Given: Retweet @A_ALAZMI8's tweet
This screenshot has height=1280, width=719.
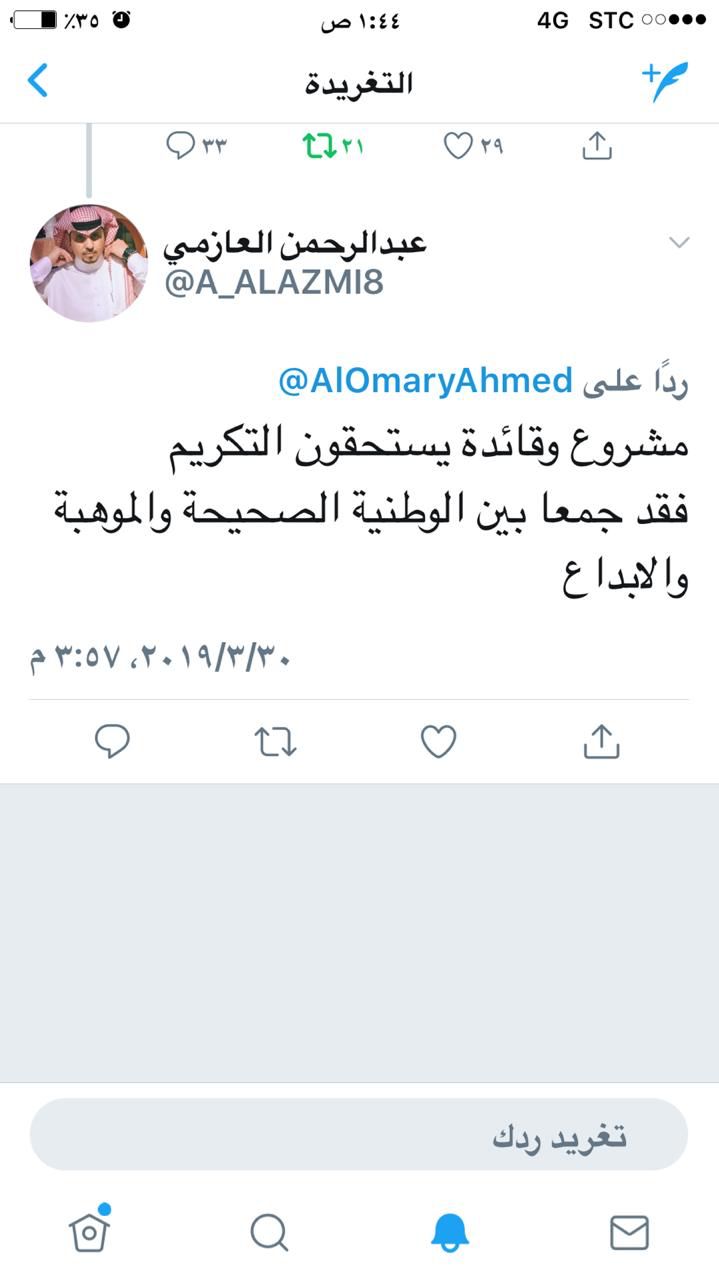Looking at the screenshot, I should pyautogui.click(x=275, y=741).
